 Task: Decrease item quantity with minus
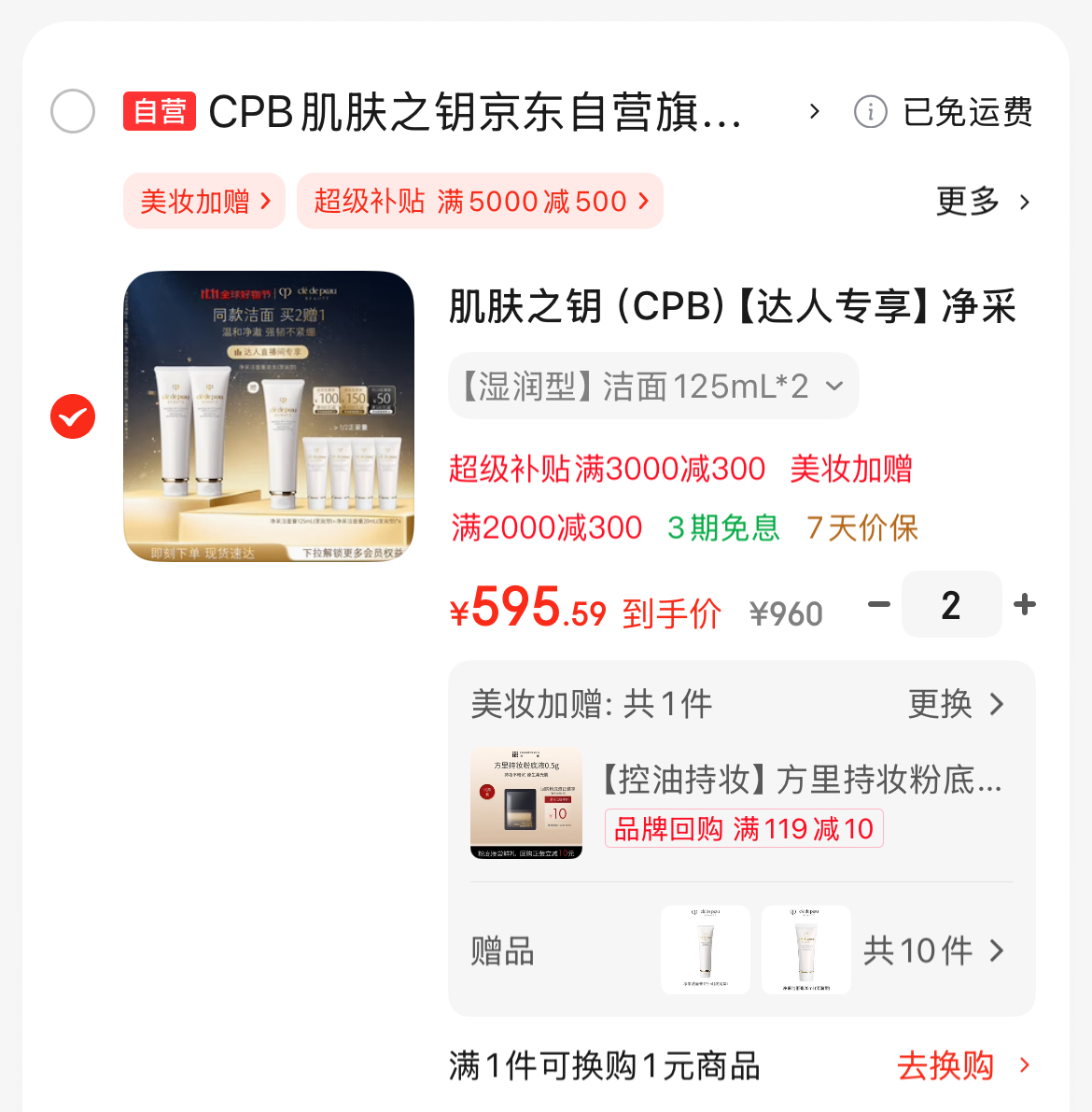pyautogui.click(x=878, y=605)
